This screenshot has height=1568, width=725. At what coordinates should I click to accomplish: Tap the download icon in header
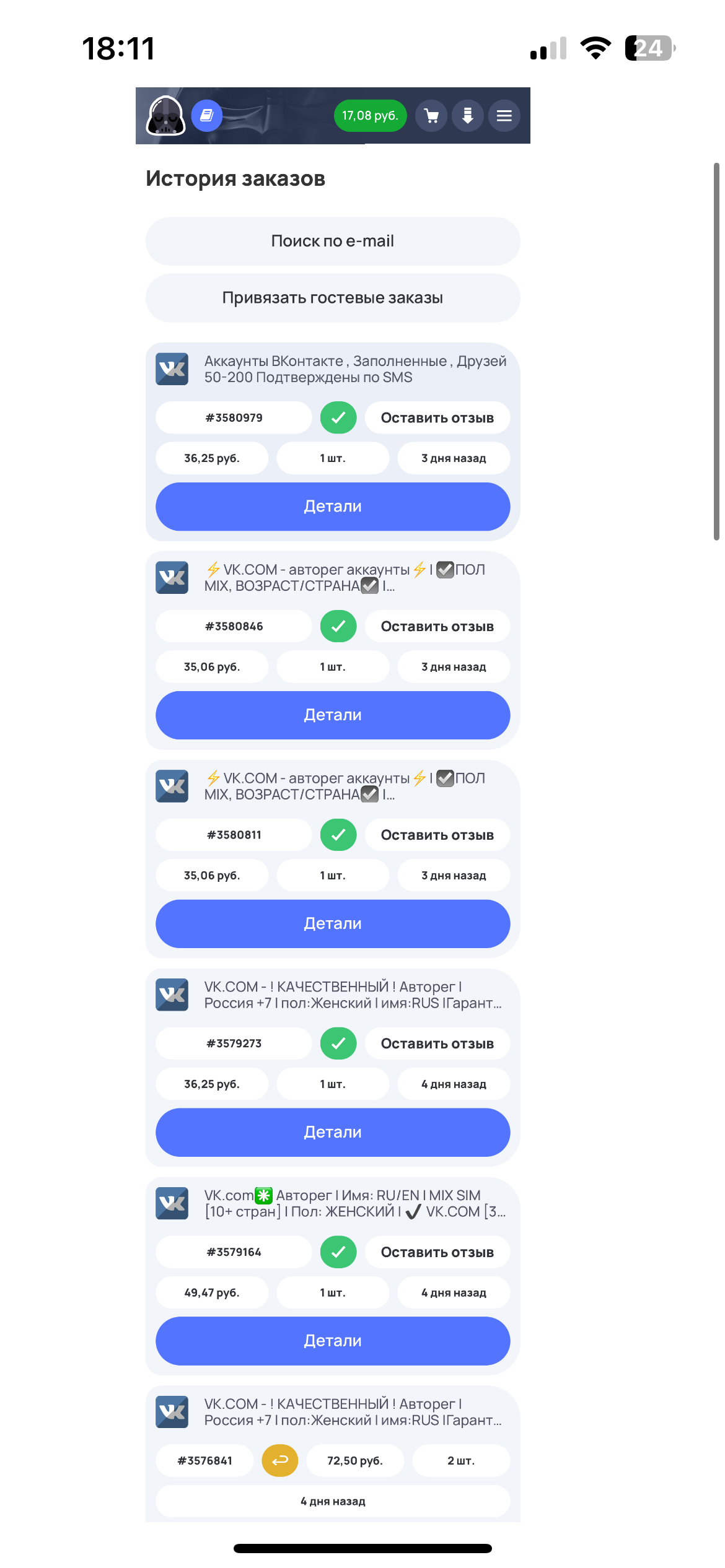coord(468,116)
